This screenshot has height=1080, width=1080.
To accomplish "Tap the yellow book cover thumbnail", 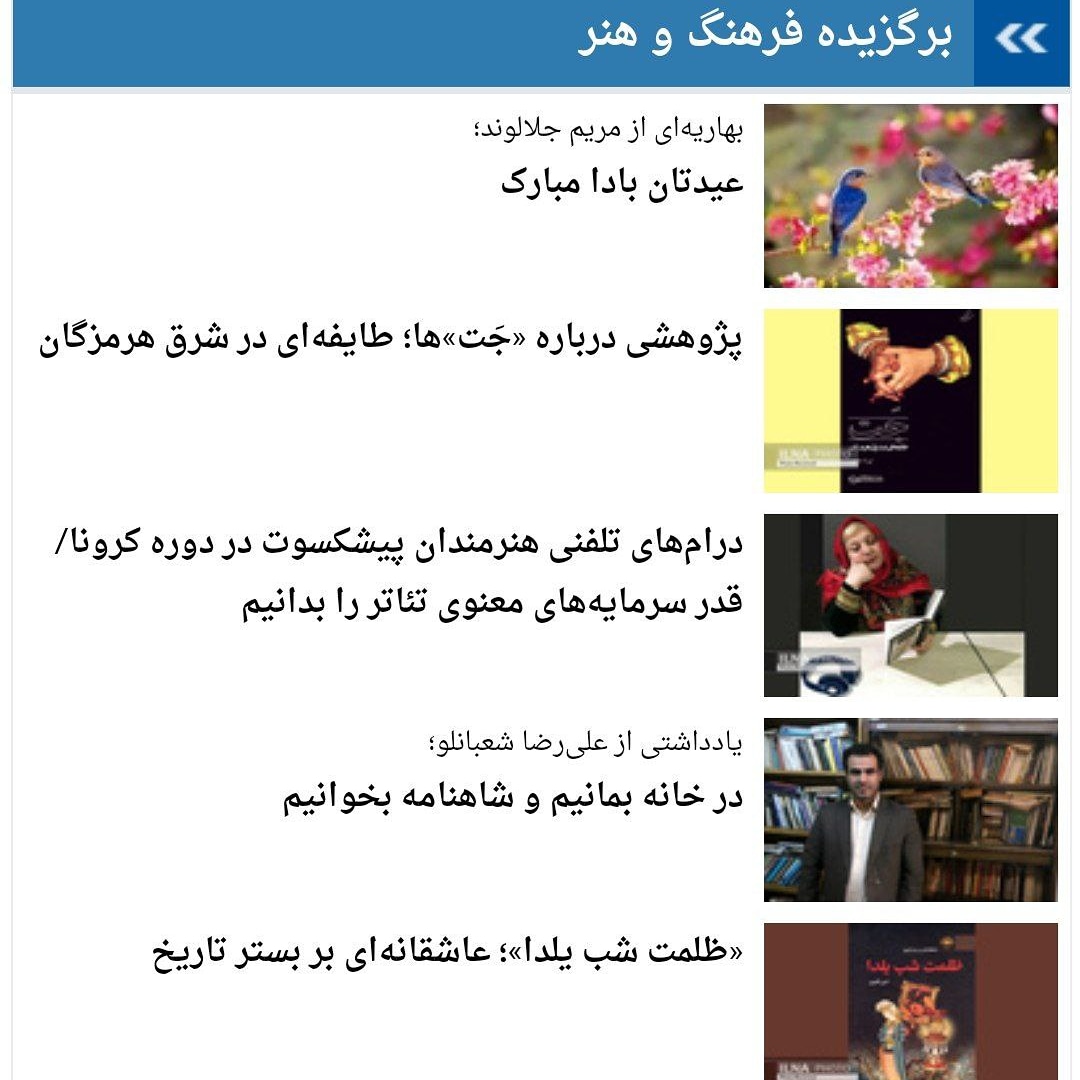I will coord(910,400).
